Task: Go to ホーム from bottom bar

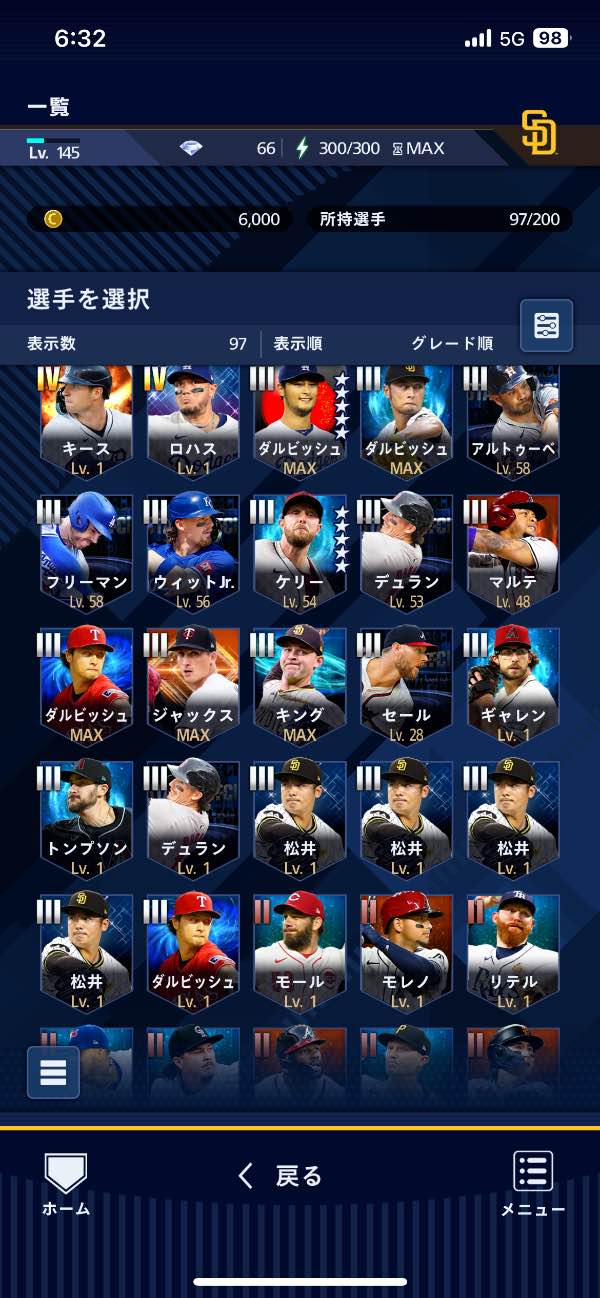Action: click(x=66, y=1184)
